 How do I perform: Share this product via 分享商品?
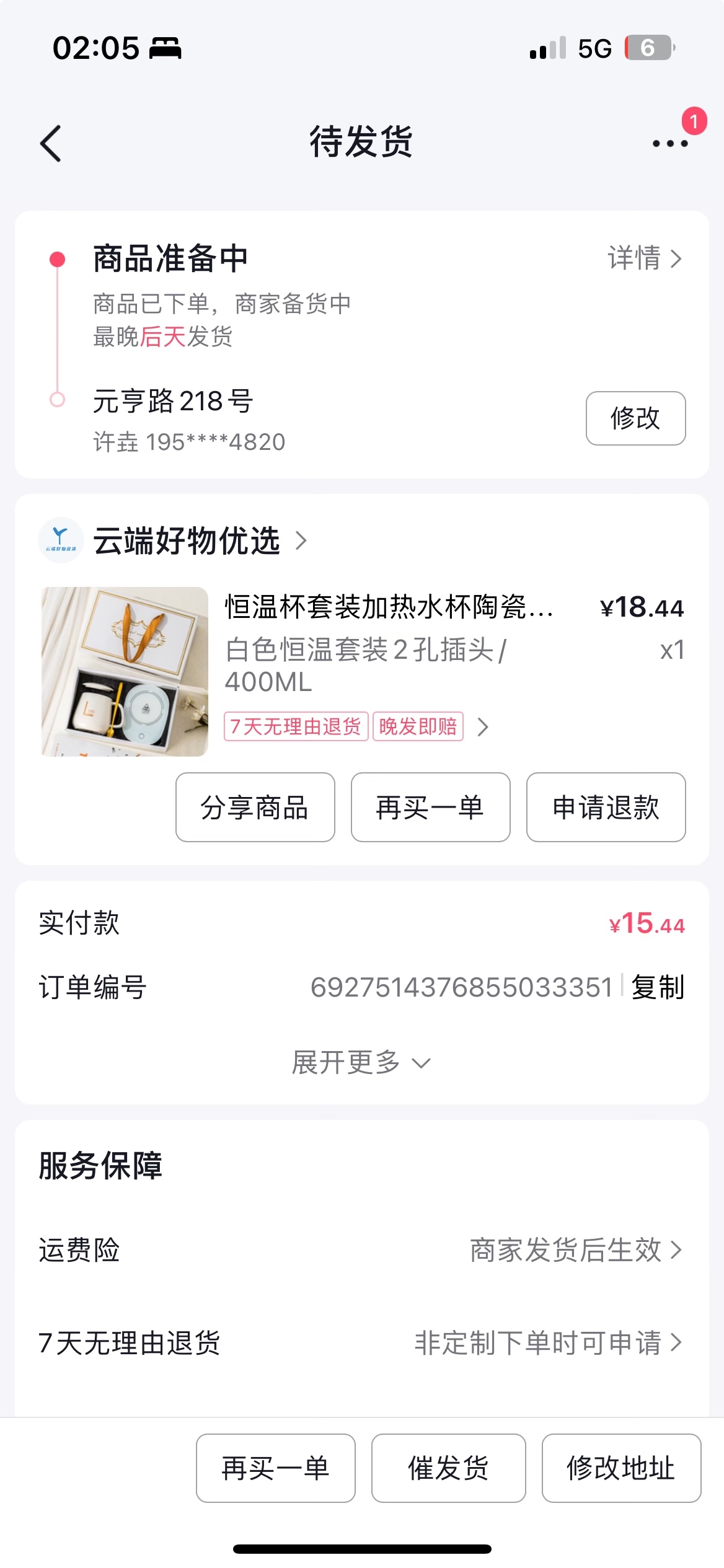tap(255, 808)
